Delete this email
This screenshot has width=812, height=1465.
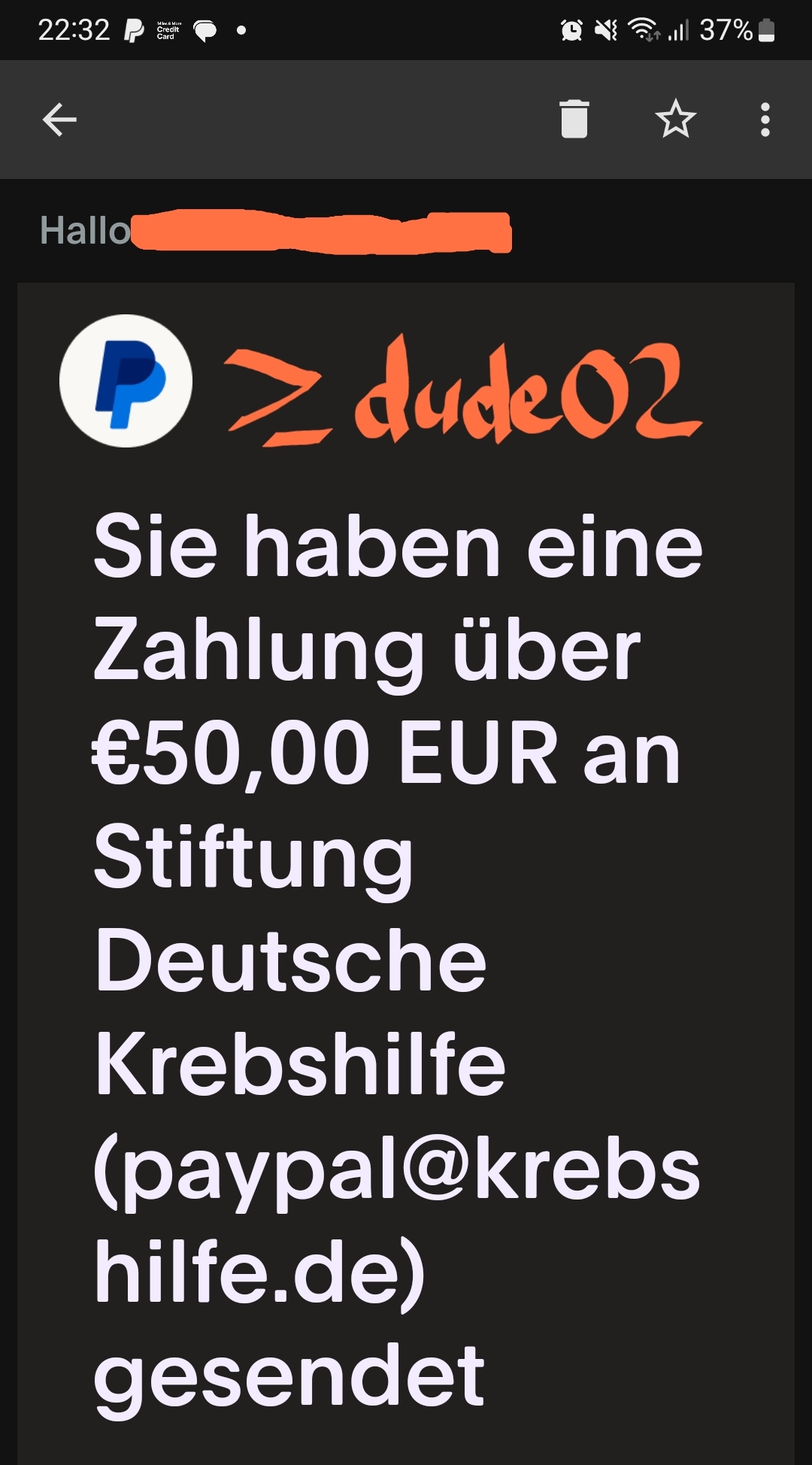(574, 120)
